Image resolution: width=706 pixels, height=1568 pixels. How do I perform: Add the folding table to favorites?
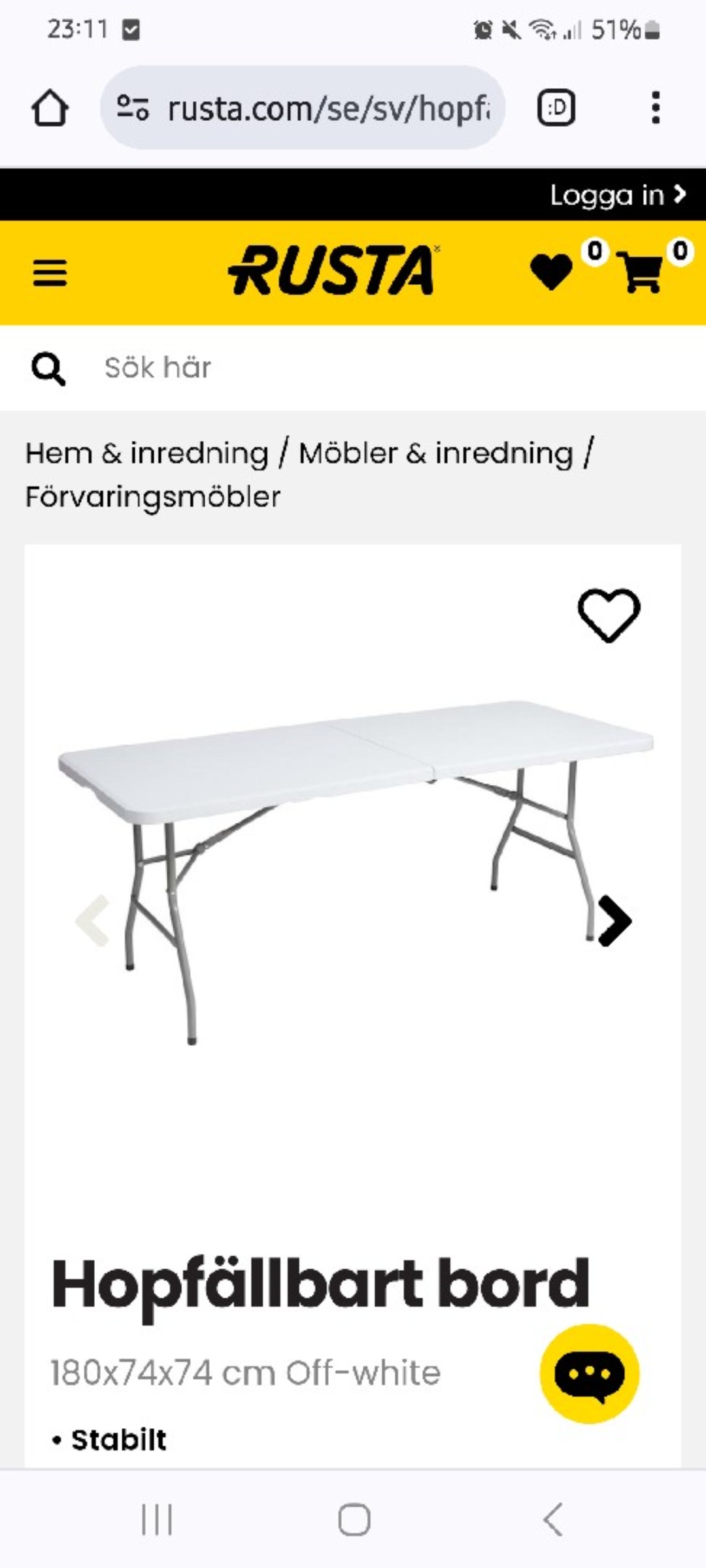point(609,615)
